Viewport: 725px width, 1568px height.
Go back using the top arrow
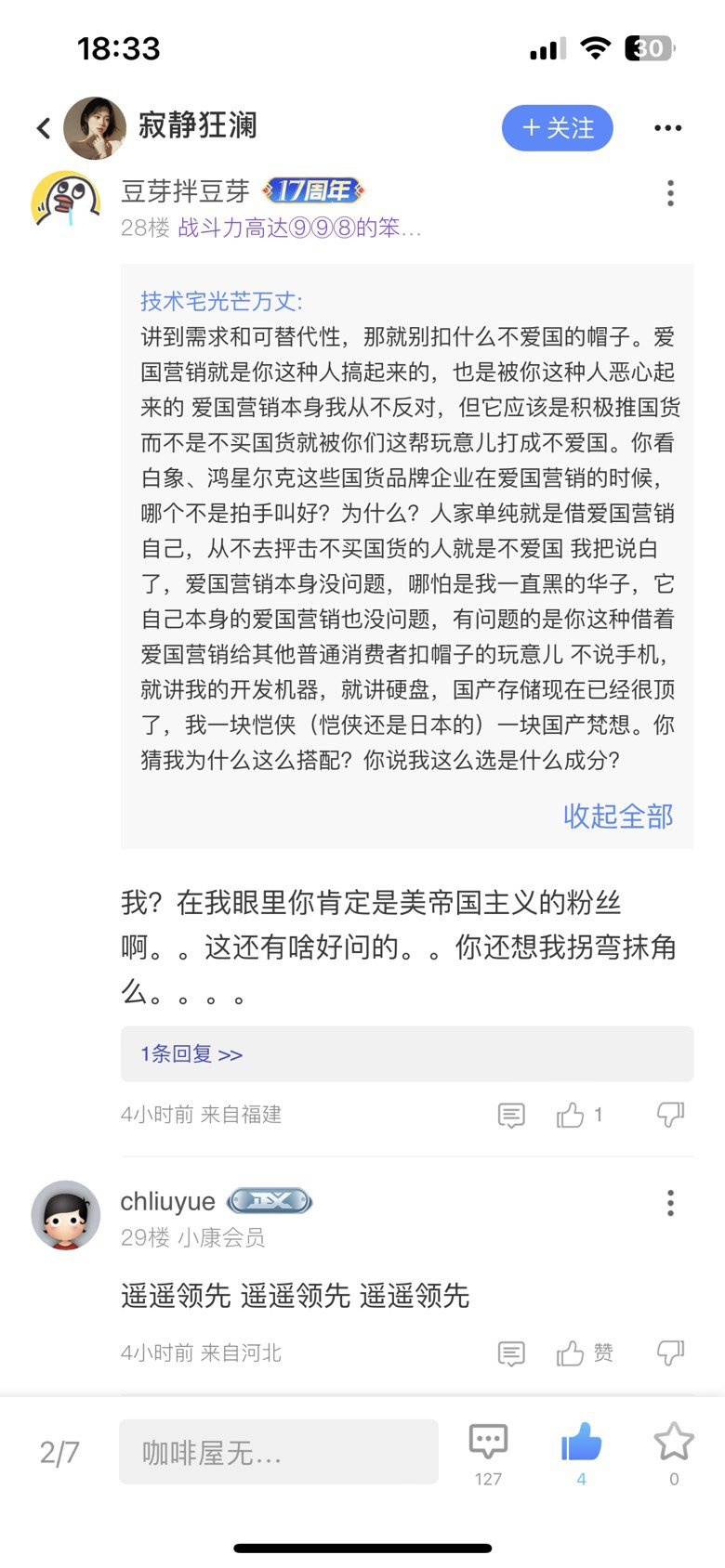pyautogui.click(x=44, y=128)
